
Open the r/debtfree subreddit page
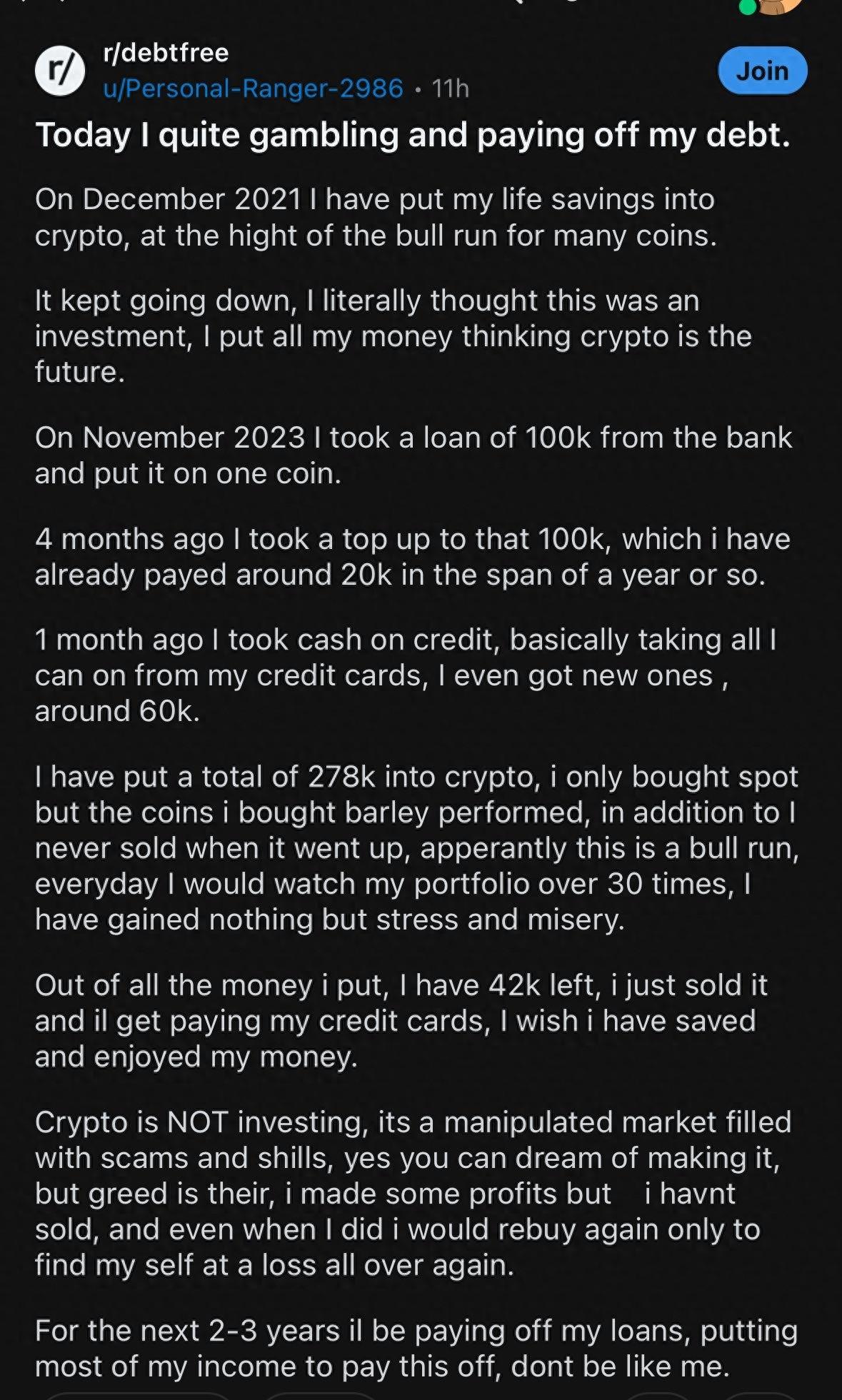point(166,52)
